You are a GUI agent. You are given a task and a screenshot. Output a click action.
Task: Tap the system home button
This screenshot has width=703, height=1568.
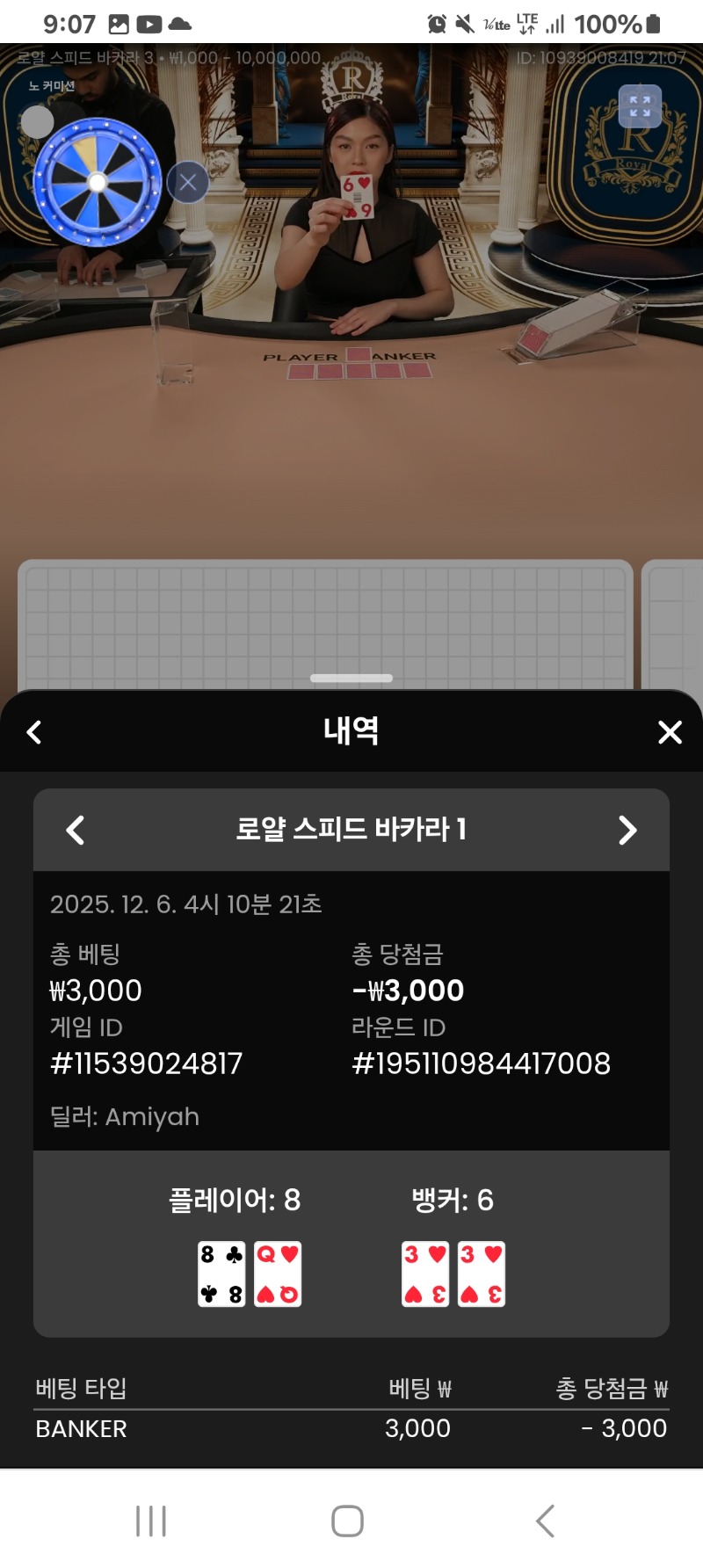[347, 1521]
